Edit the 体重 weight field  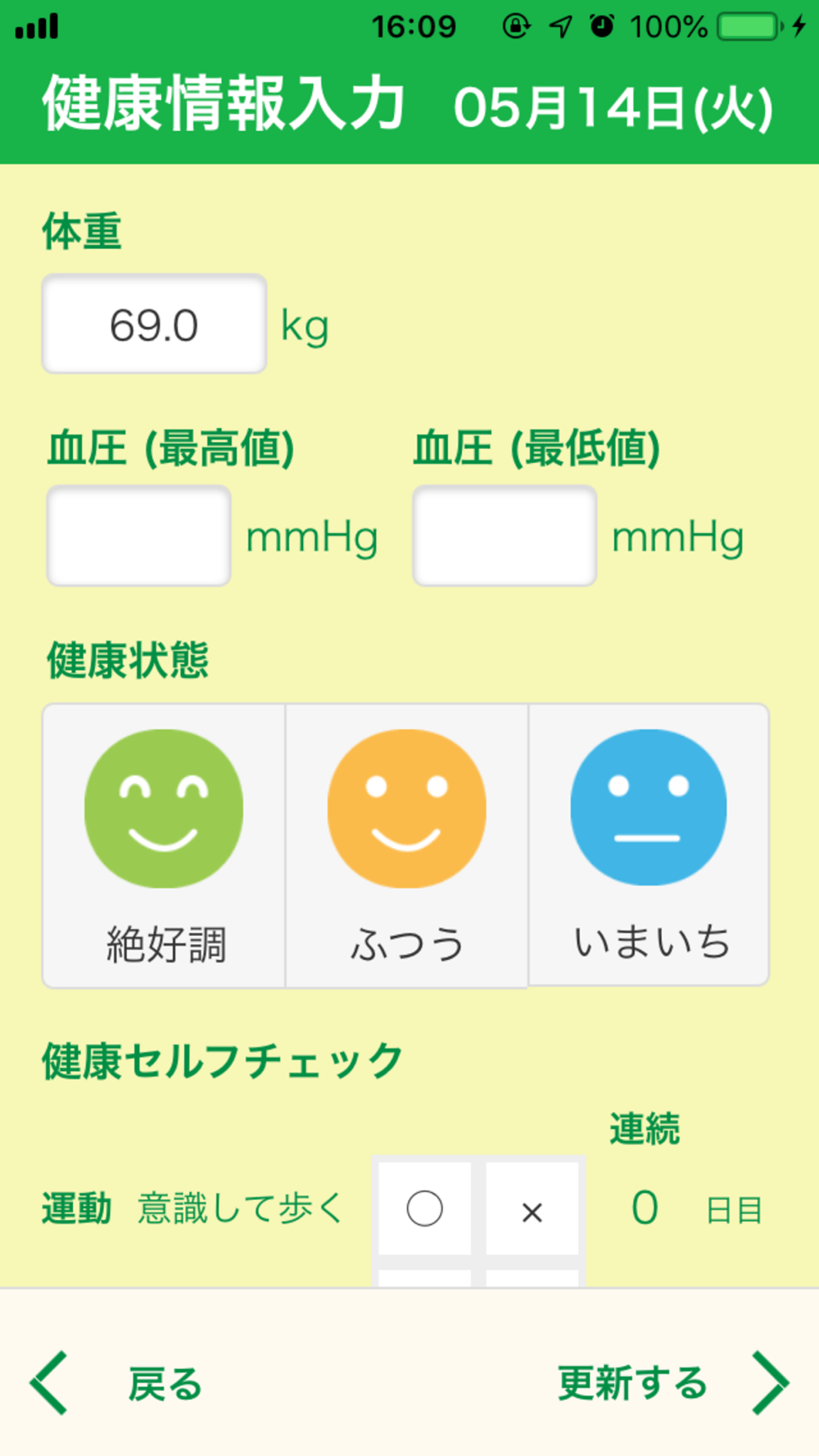[154, 323]
